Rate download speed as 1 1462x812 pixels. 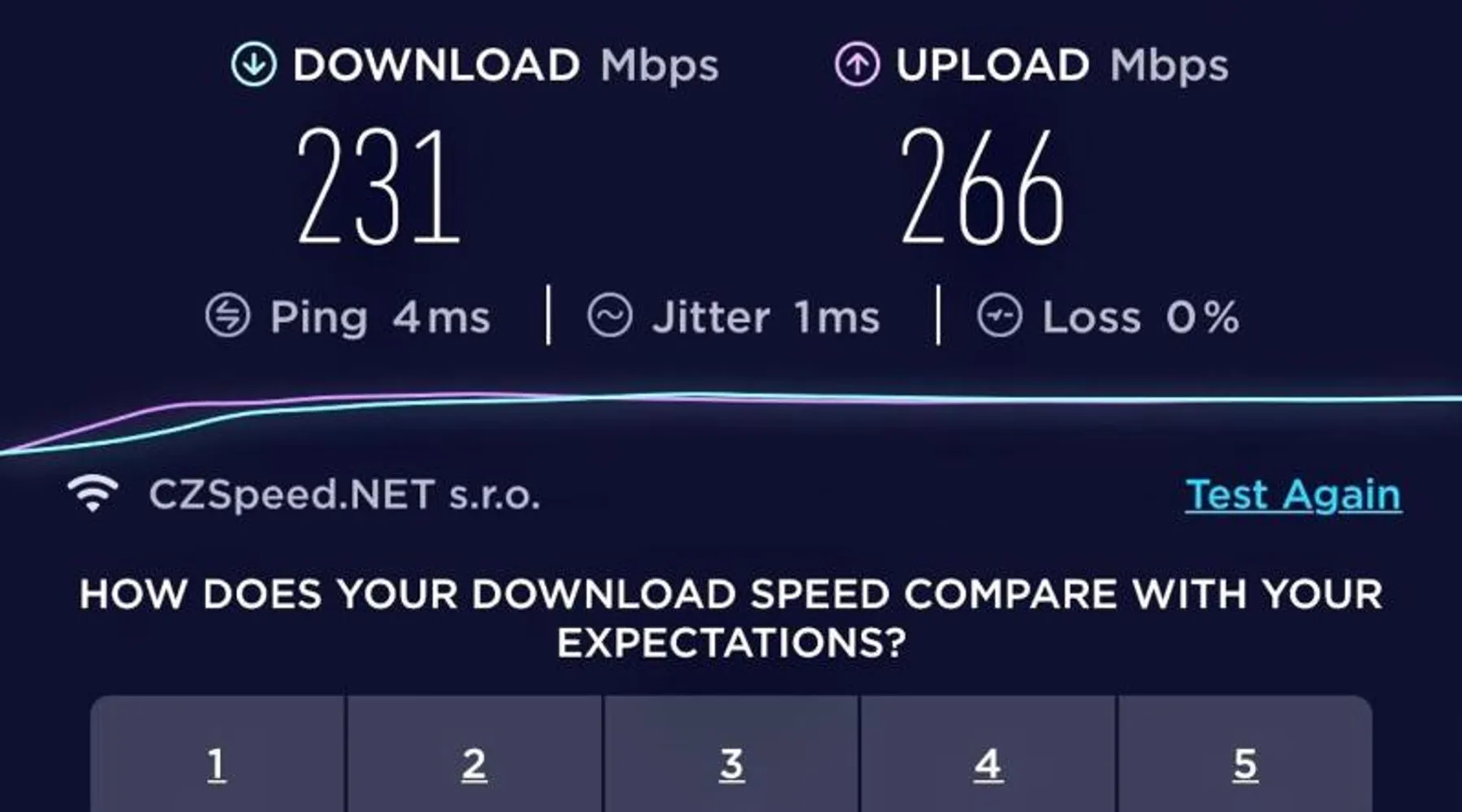(x=217, y=763)
